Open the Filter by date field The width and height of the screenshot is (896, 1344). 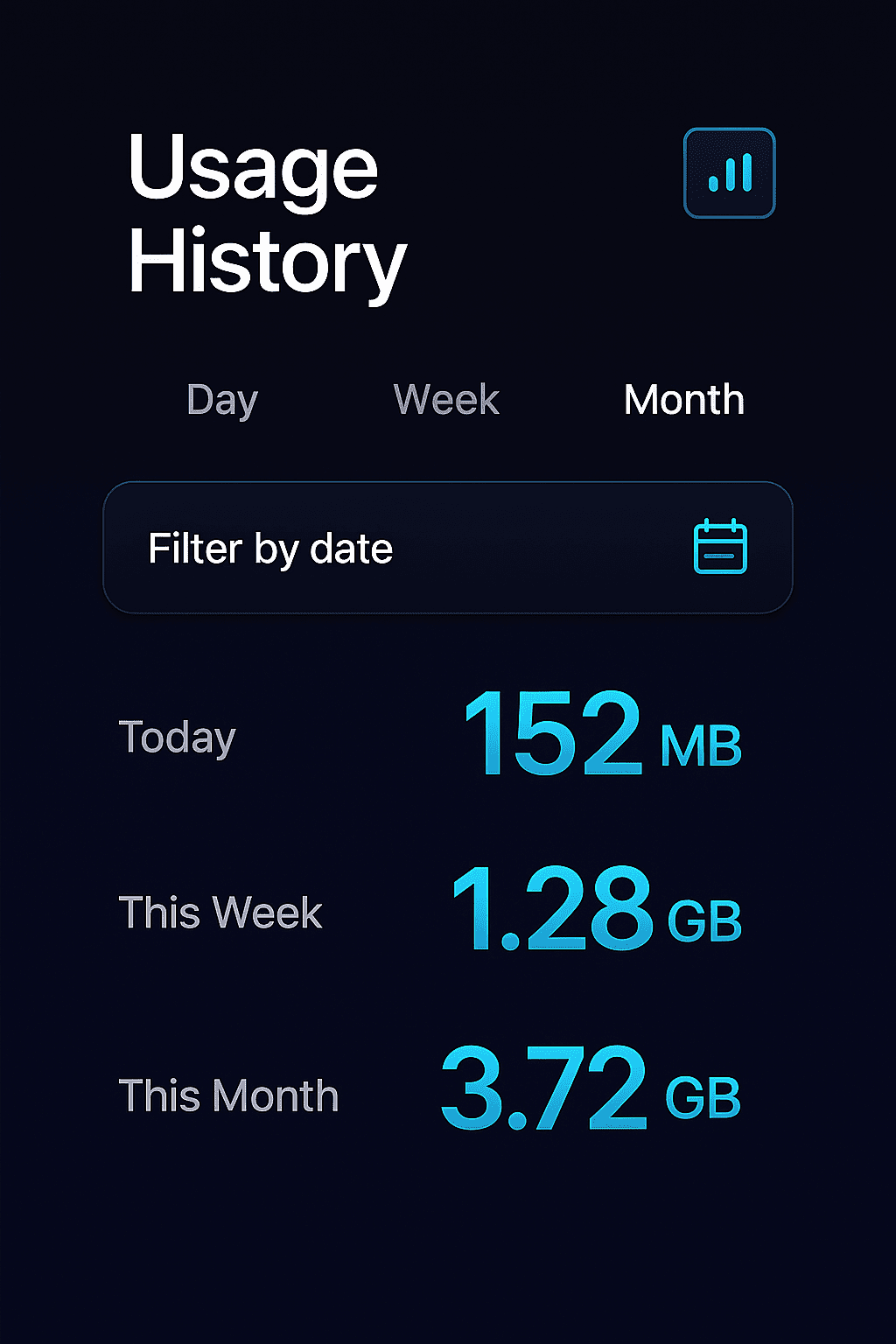click(447, 548)
